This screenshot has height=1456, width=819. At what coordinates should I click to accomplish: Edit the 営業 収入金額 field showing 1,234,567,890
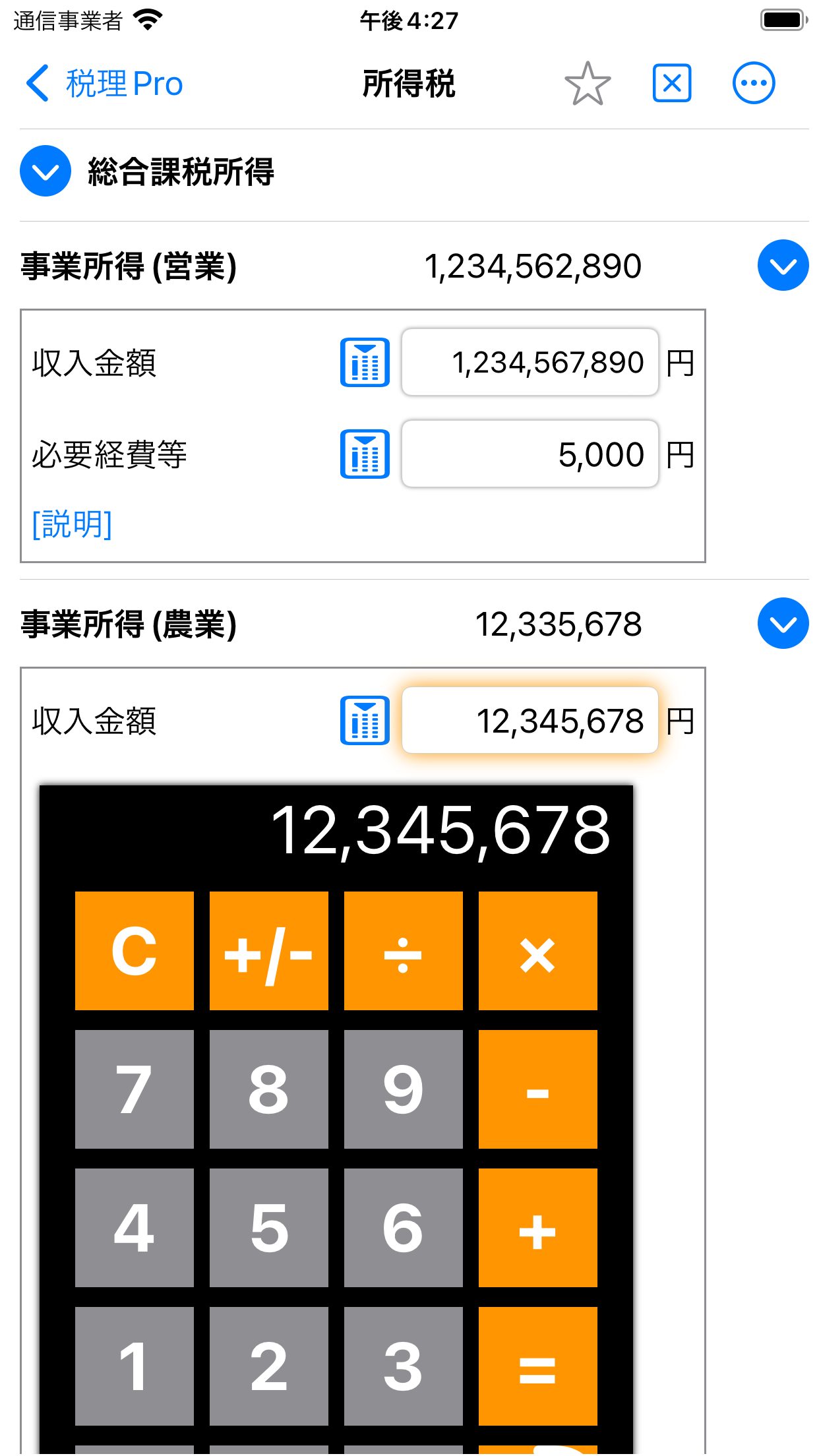pos(530,363)
